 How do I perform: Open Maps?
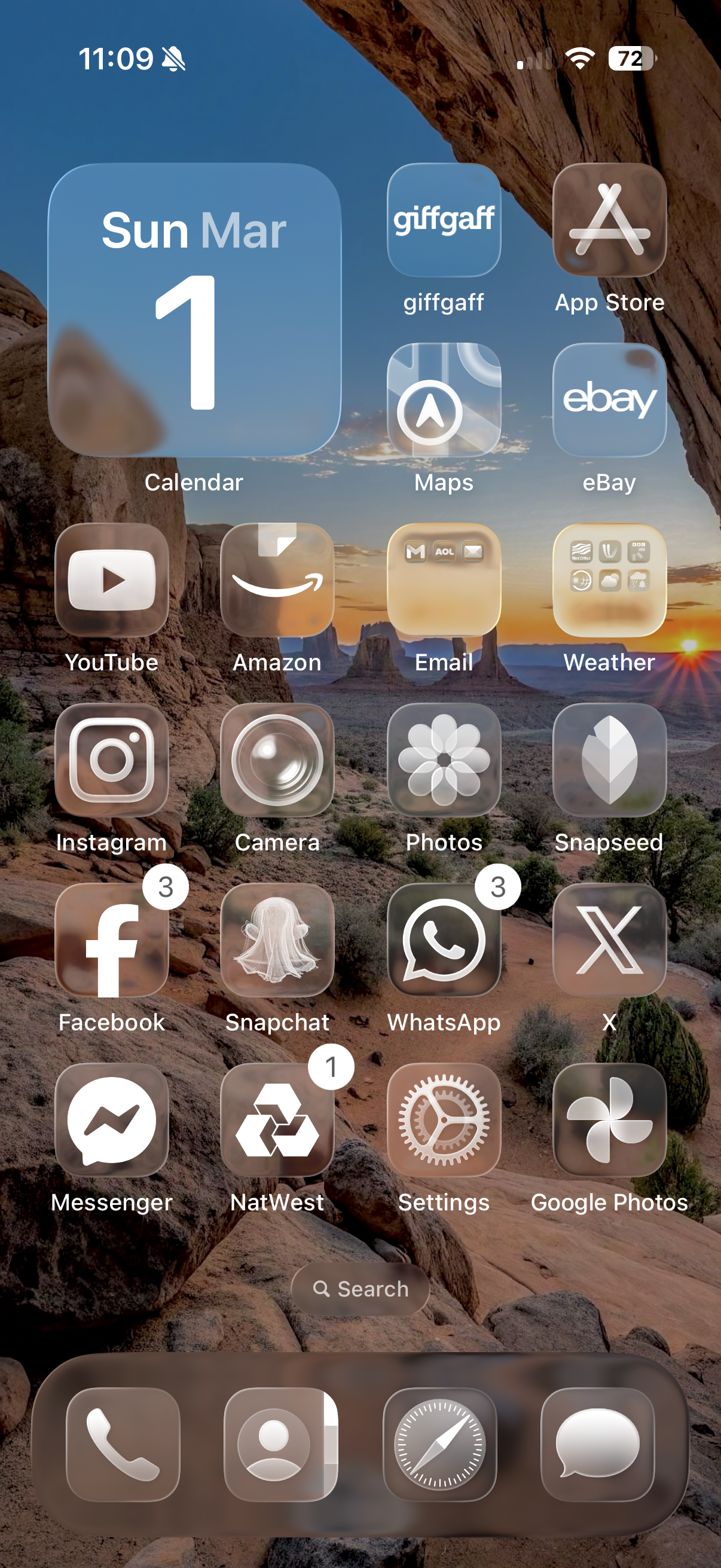tap(444, 400)
